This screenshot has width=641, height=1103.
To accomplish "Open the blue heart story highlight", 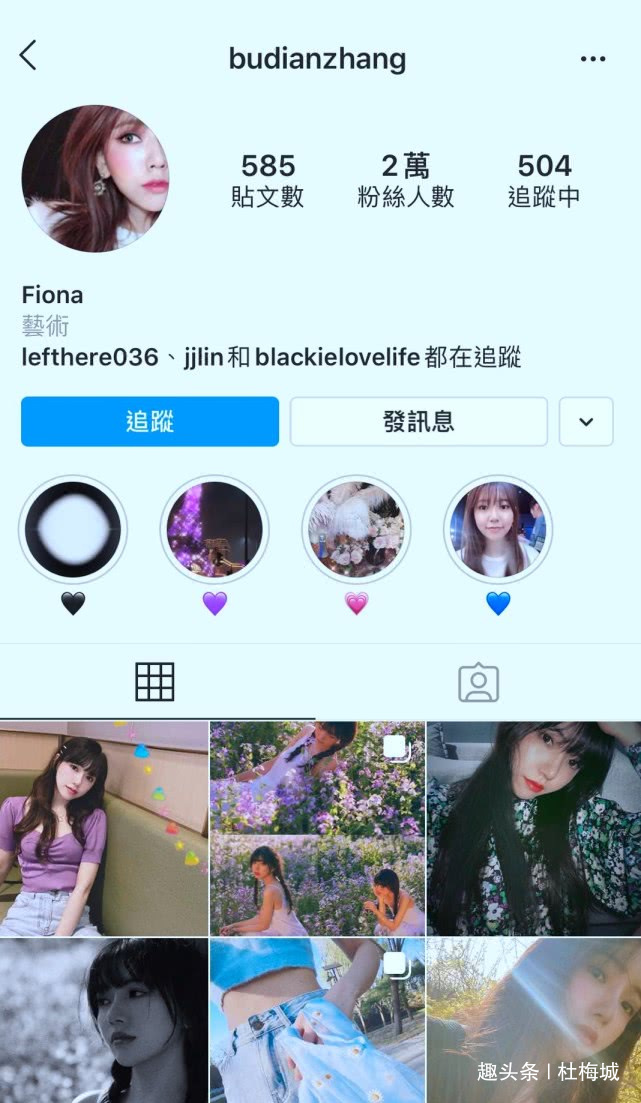I will [x=497, y=530].
